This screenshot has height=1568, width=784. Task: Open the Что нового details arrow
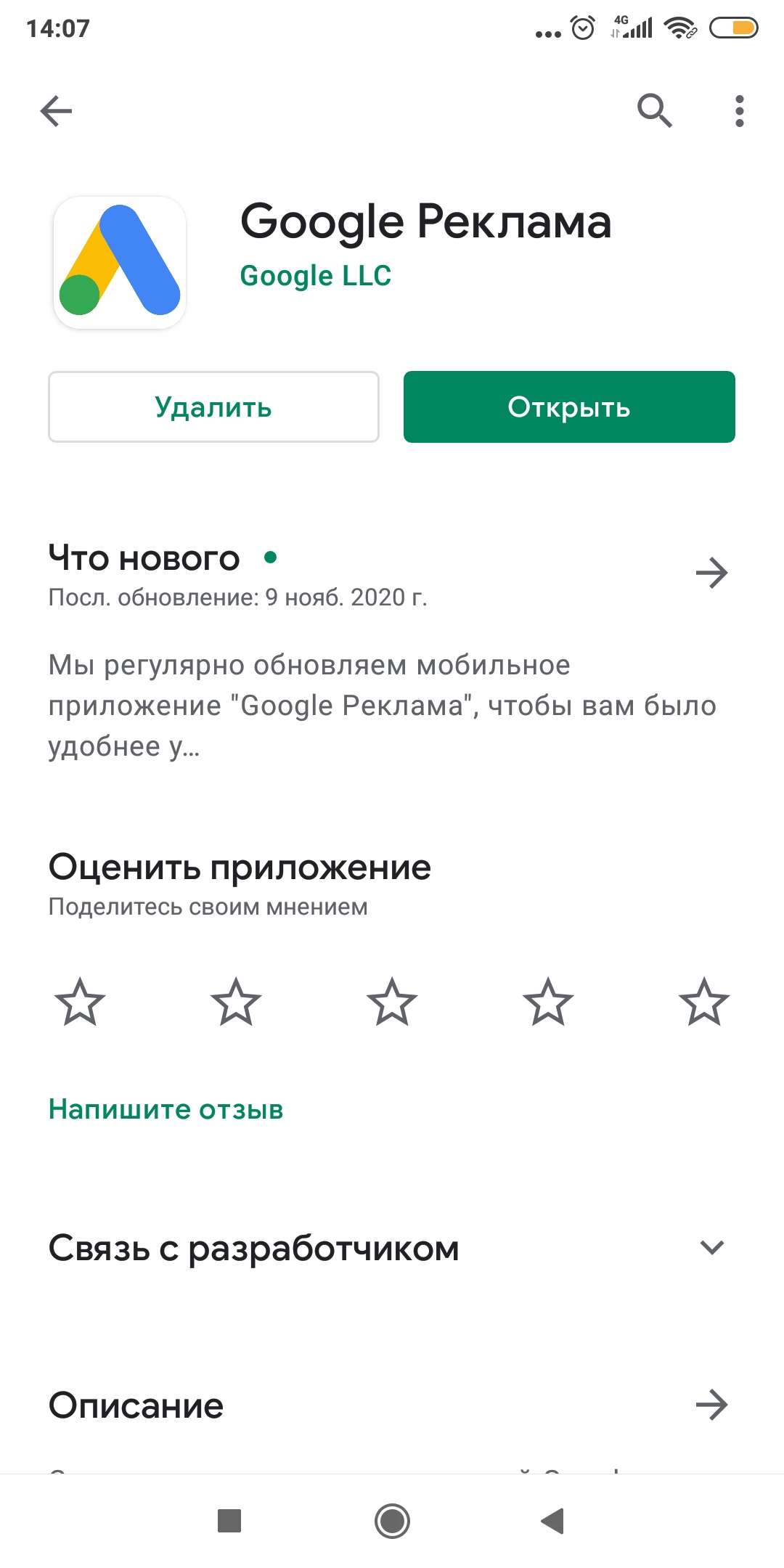click(x=711, y=573)
